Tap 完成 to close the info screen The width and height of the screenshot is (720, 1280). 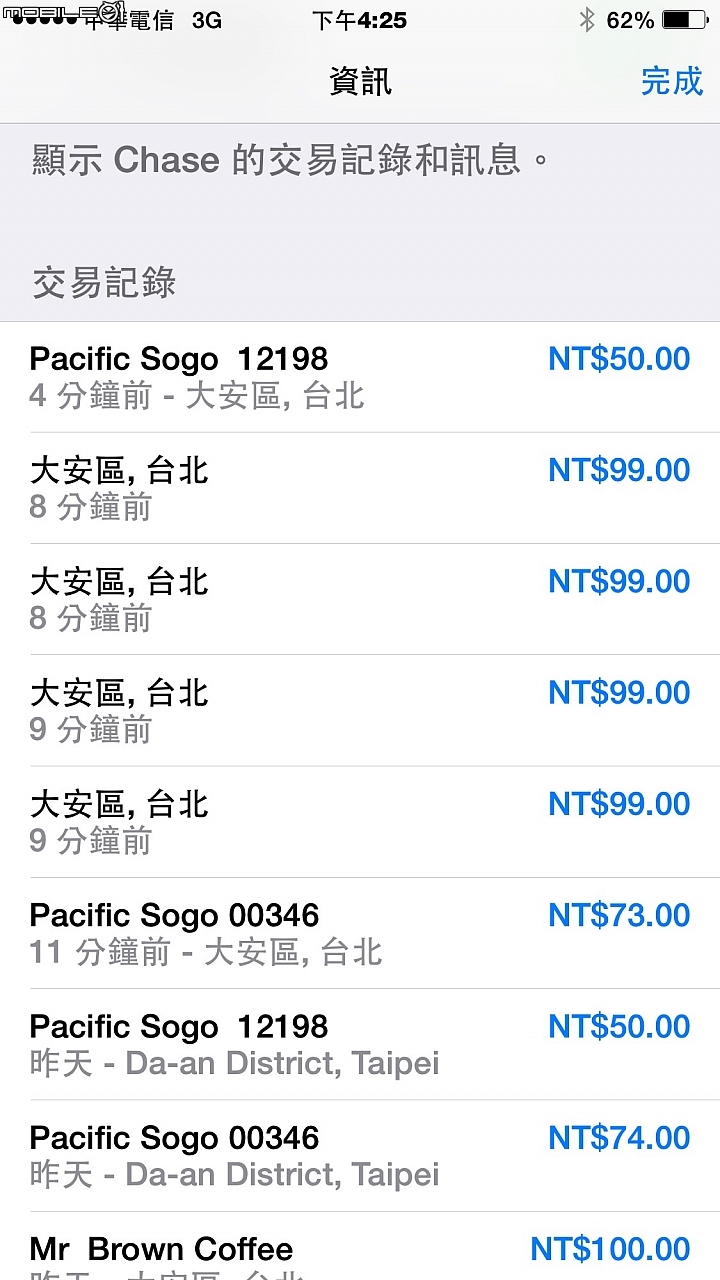pos(672,81)
